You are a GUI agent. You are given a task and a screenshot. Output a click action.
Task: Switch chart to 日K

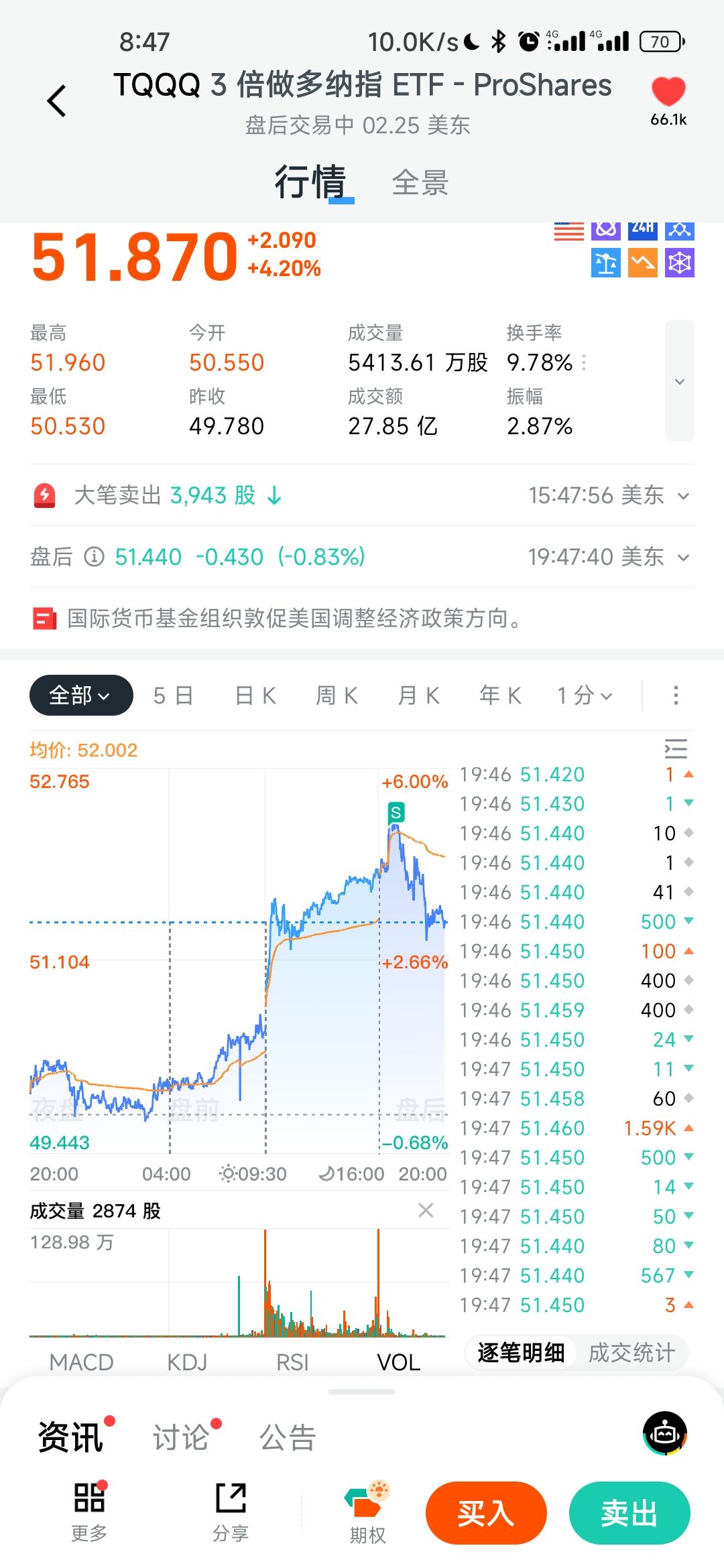tap(255, 696)
